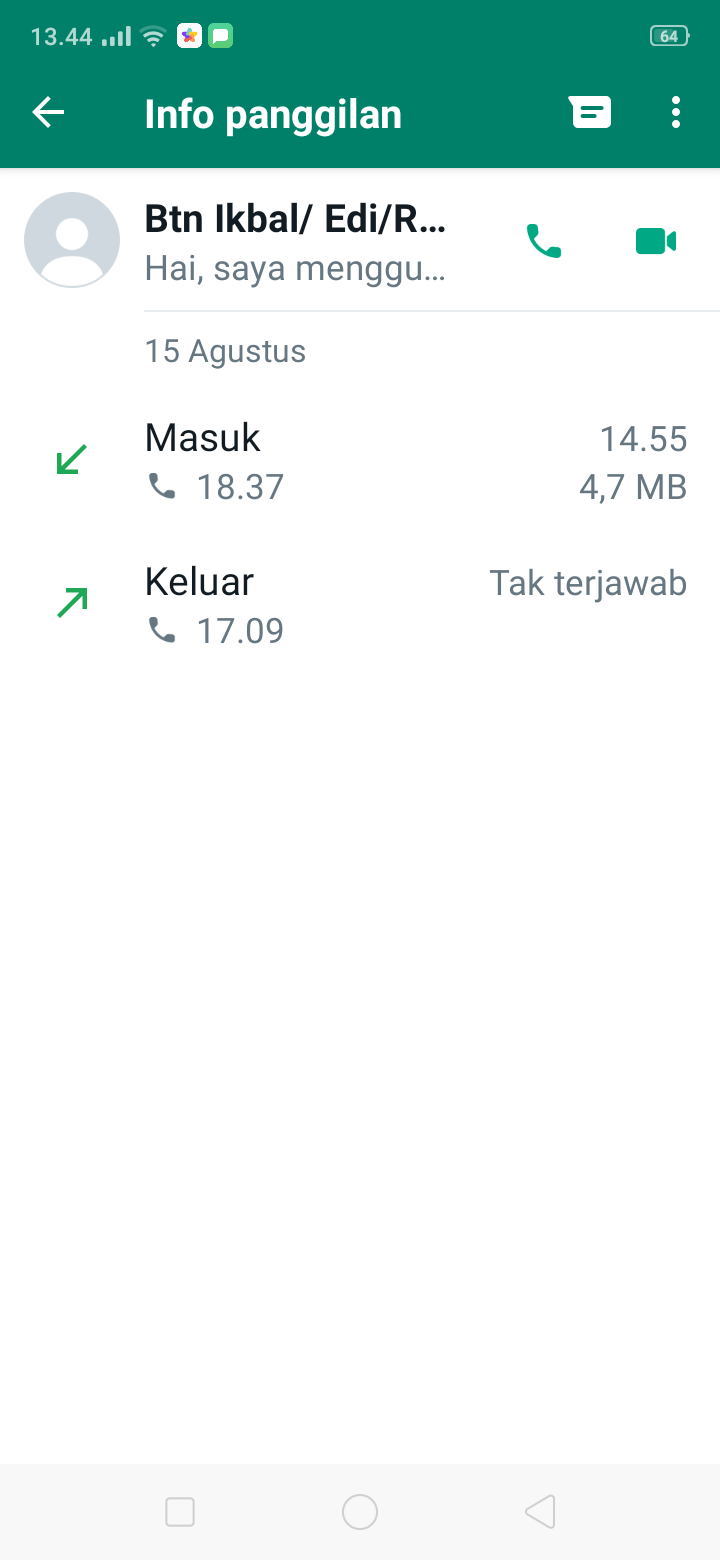This screenshot has width=720, height=1560.
Task: Start a voice call to Btn Ikbal
Action: 544,241
